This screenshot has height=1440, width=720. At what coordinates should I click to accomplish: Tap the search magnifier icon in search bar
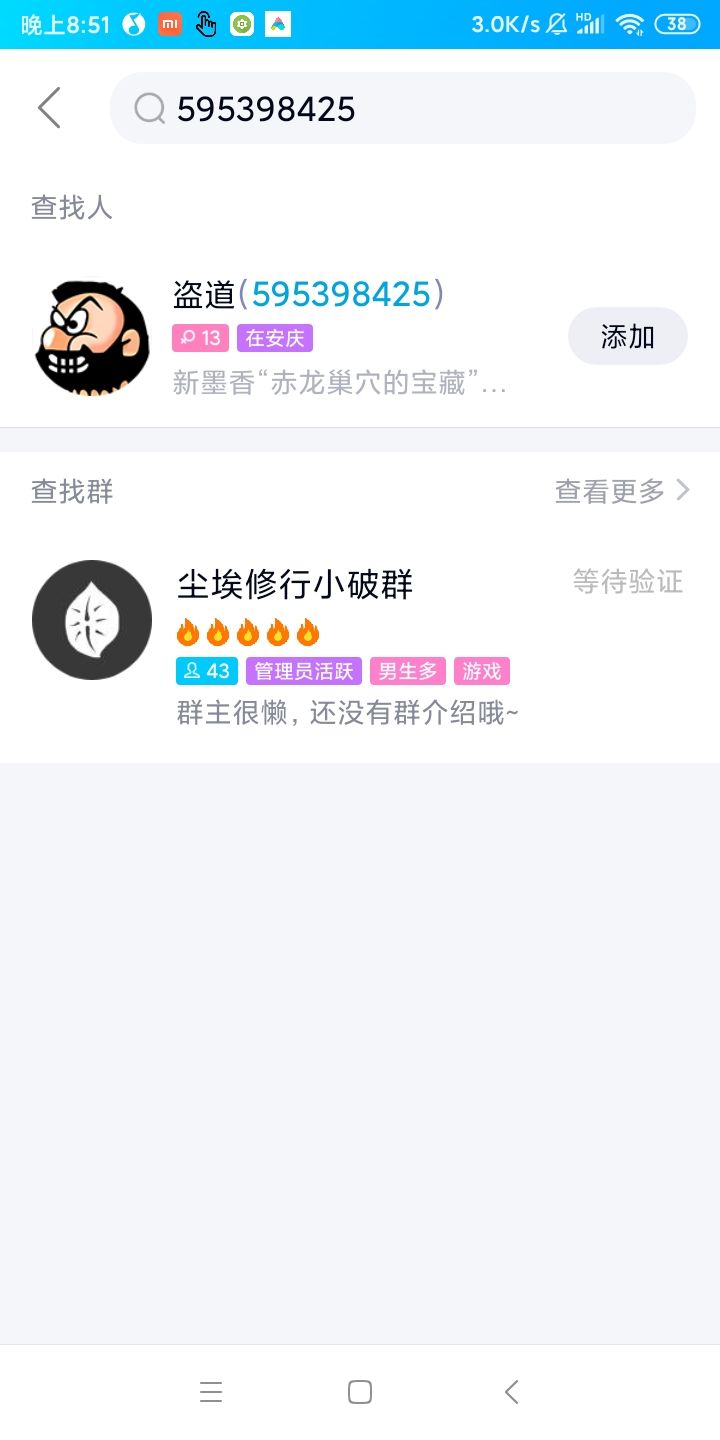coord(150,108)
